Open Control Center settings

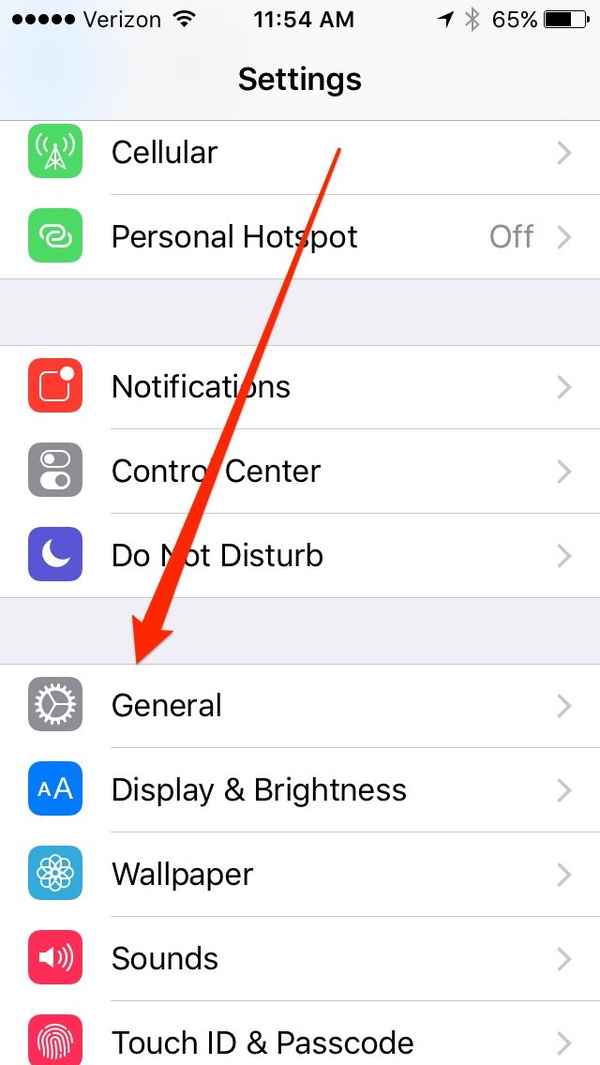pyautogui.click(x=300, y=471)
